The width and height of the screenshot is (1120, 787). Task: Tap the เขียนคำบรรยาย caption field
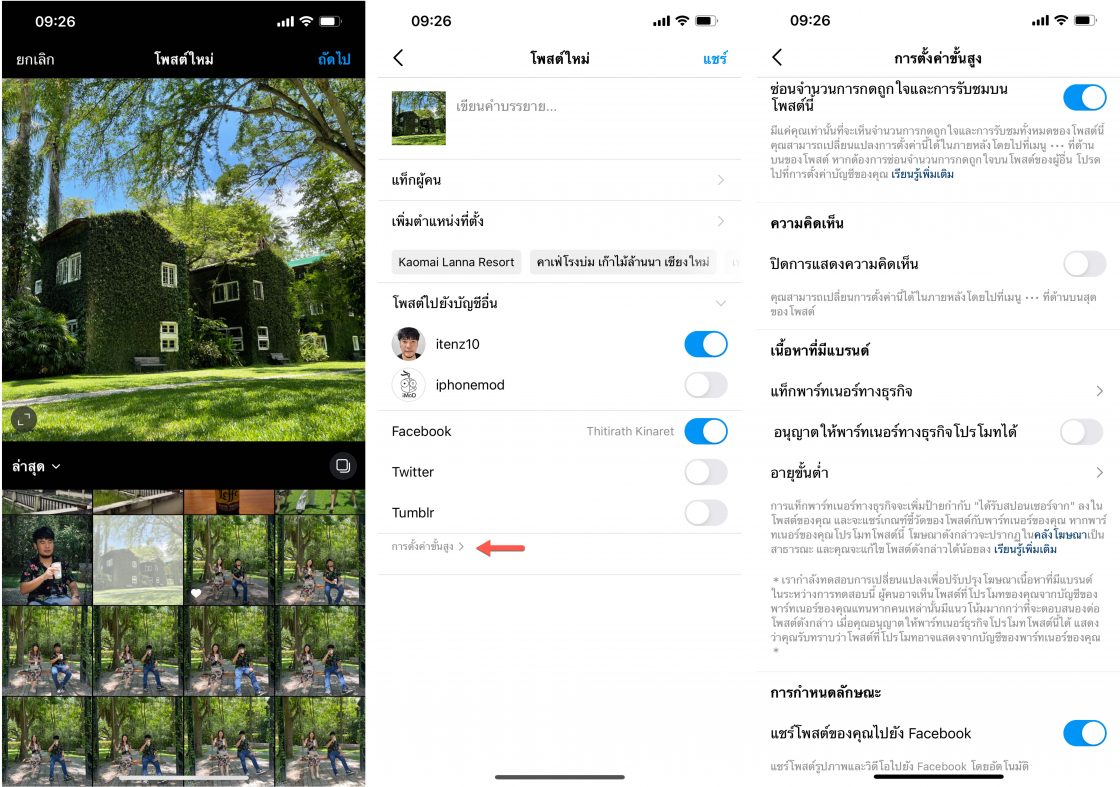(590, 106)
